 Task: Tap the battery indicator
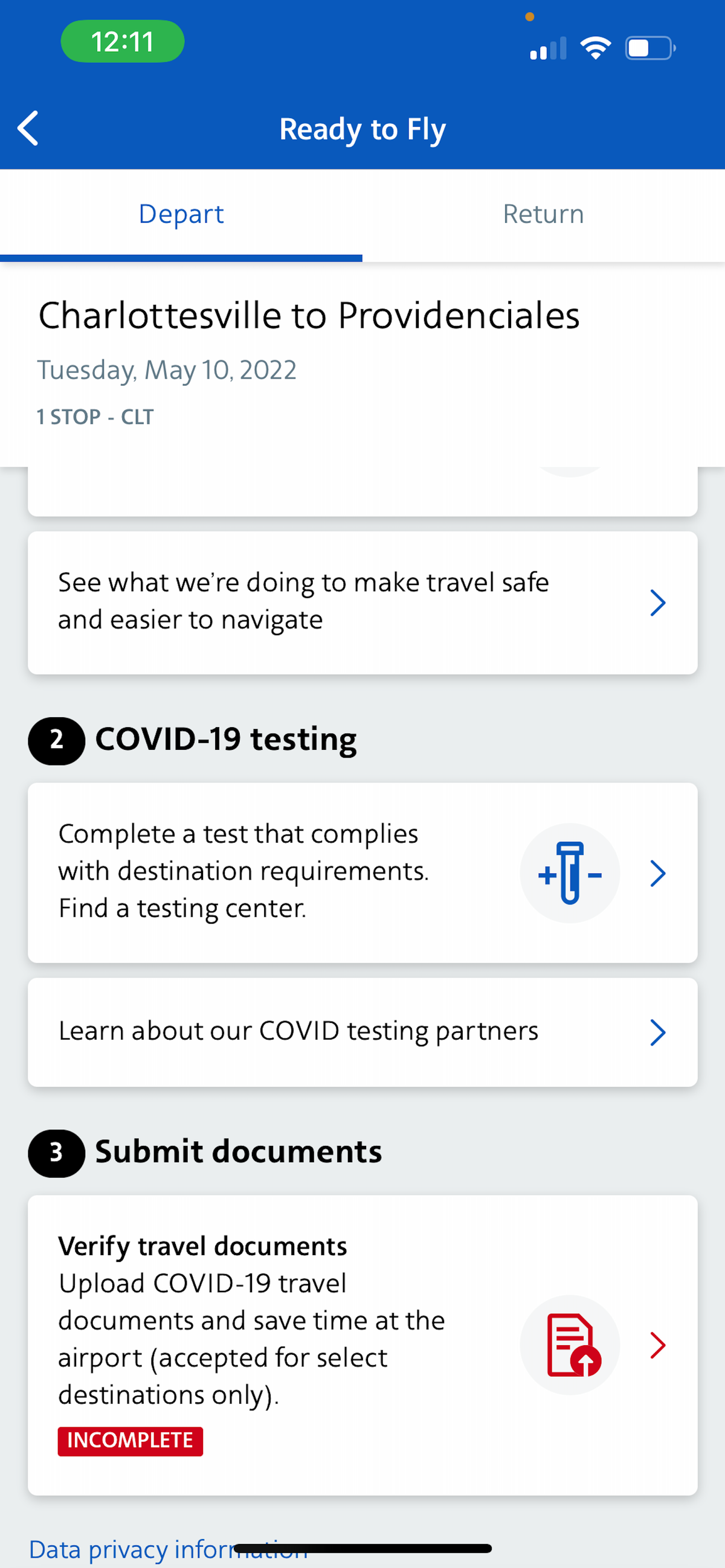click(648, 48)
